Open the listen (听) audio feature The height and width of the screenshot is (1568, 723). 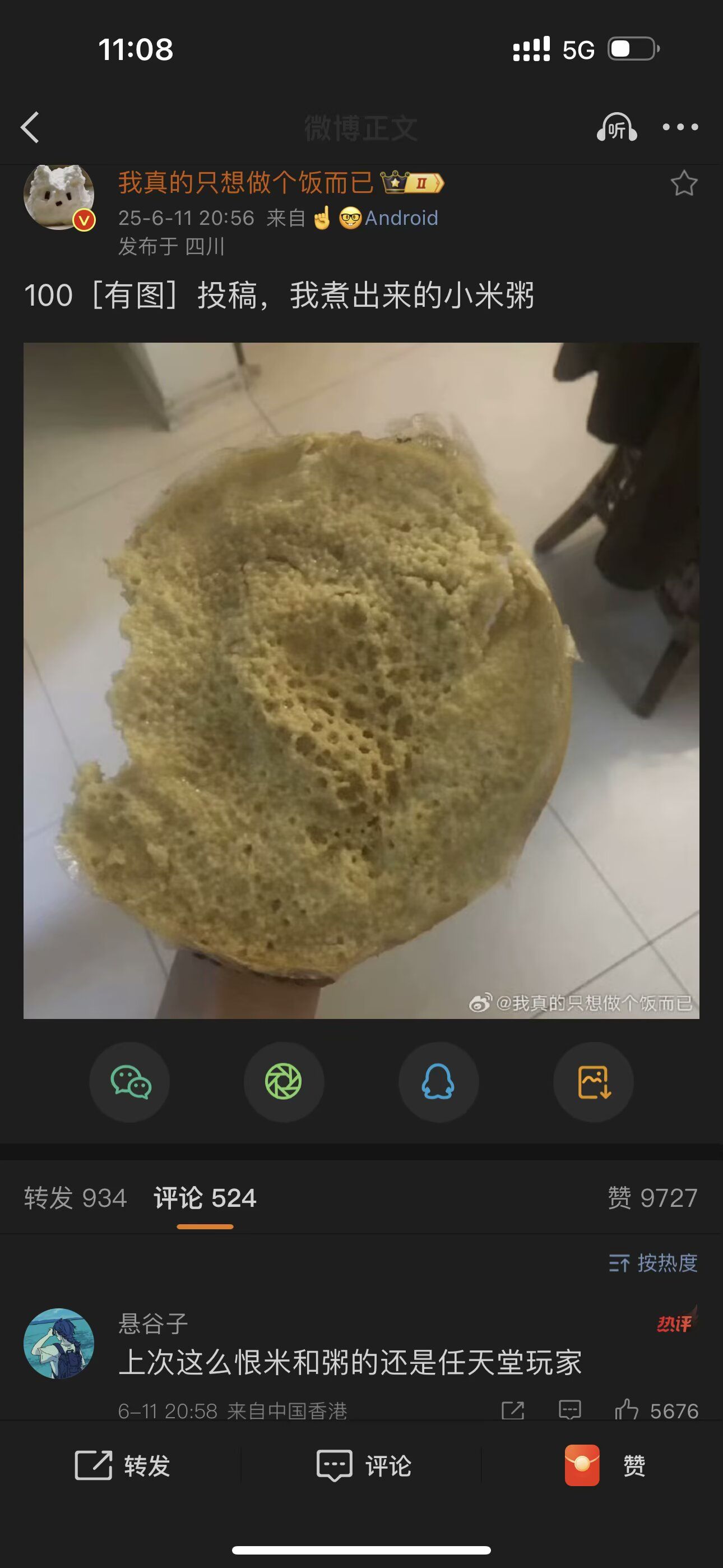pyautogui.click(x=616, y=127)
